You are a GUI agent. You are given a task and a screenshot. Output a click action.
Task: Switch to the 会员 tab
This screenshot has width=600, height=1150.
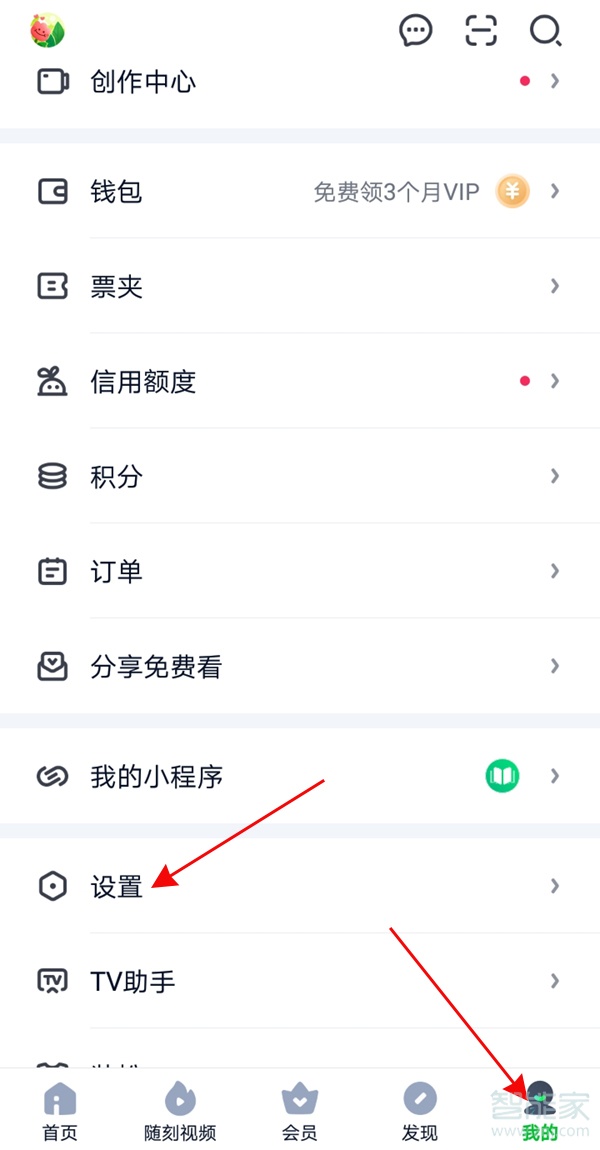(x=300, y=1112)
